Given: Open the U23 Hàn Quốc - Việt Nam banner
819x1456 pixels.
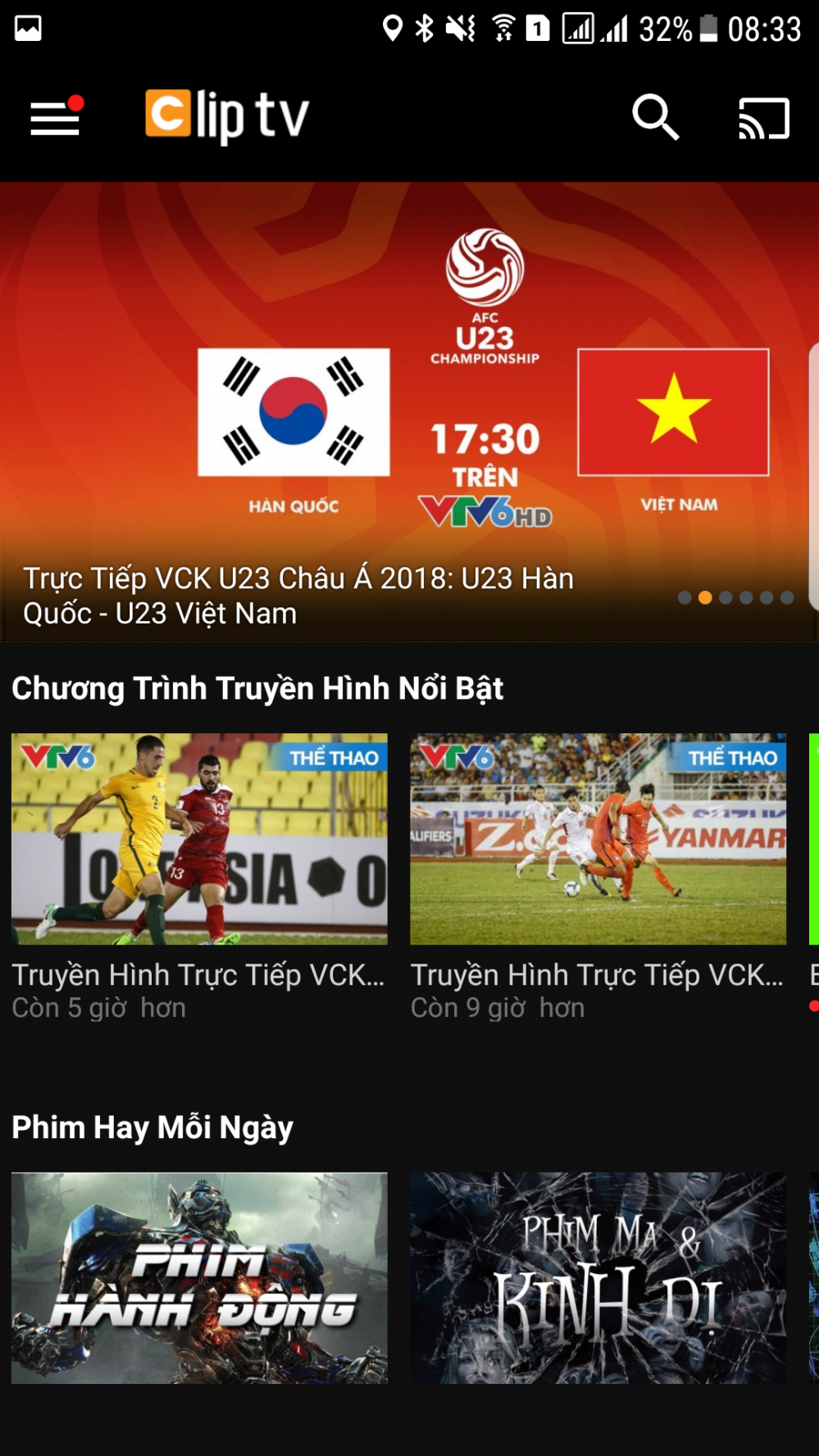Looking at the screenshot, I should pyautogui.click(x=407, y=410).
